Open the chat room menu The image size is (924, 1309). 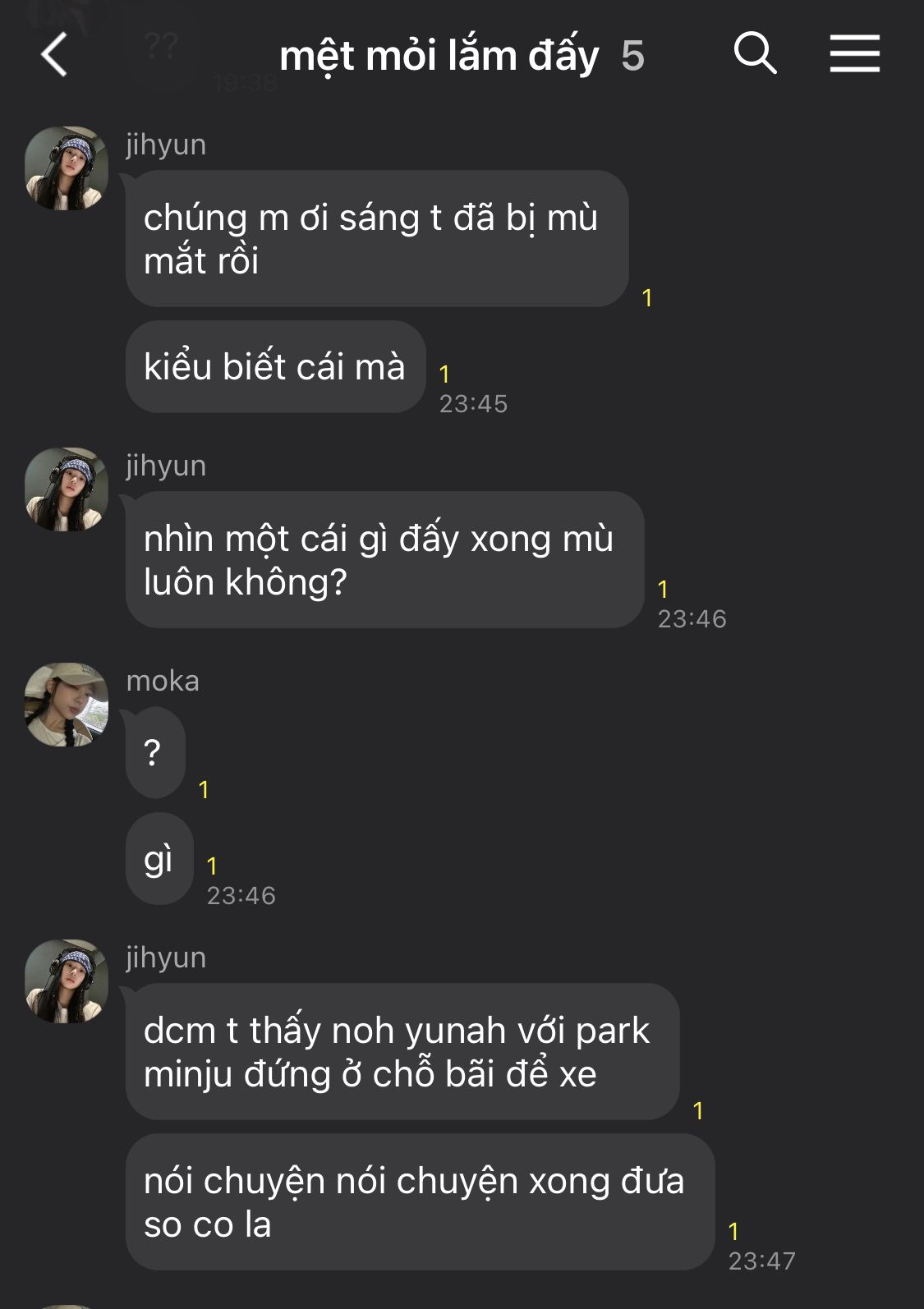[x=854, y=54]
